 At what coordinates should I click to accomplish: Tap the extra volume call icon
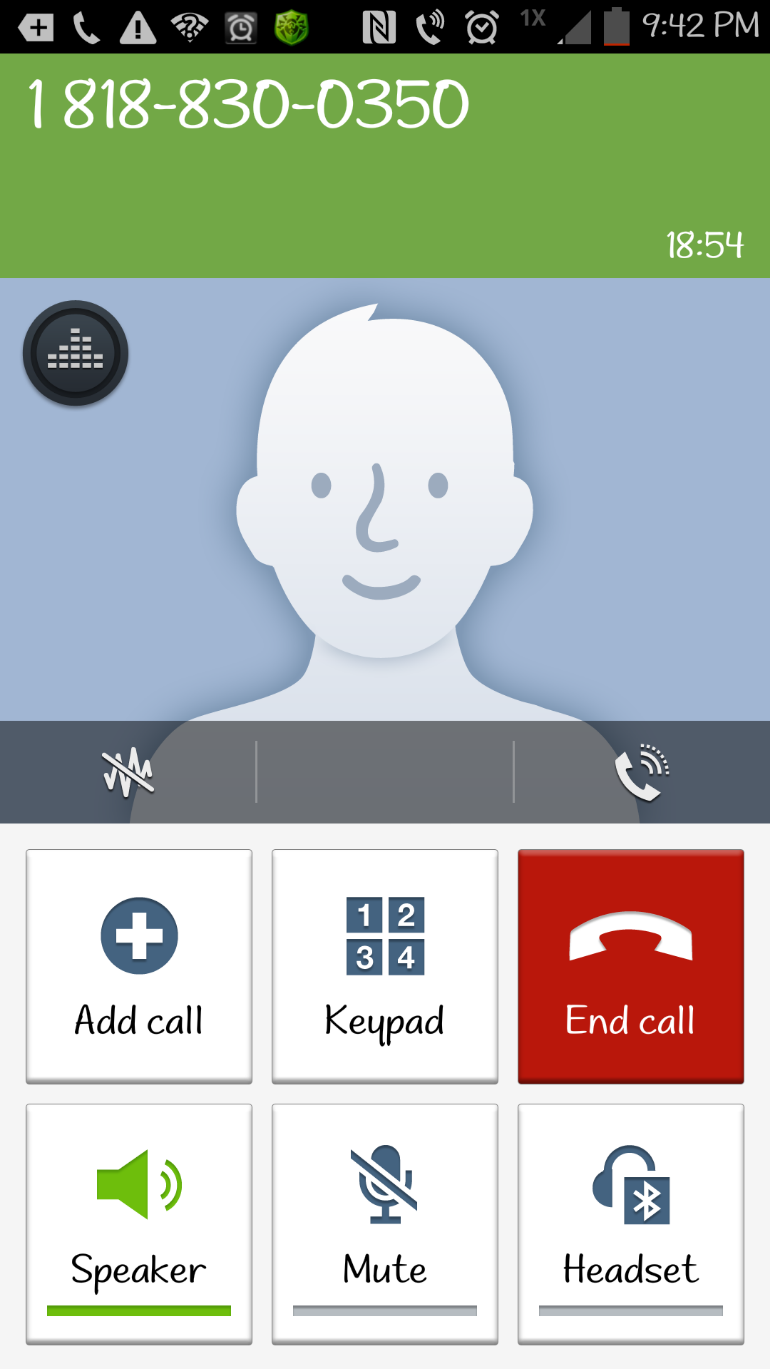641,772
